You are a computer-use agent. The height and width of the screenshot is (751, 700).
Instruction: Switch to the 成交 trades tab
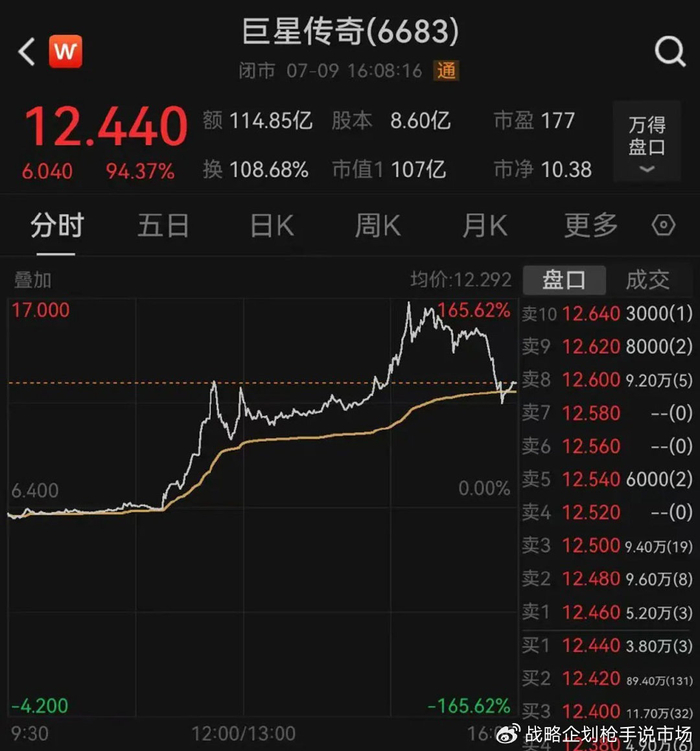(x=647, y=280)
